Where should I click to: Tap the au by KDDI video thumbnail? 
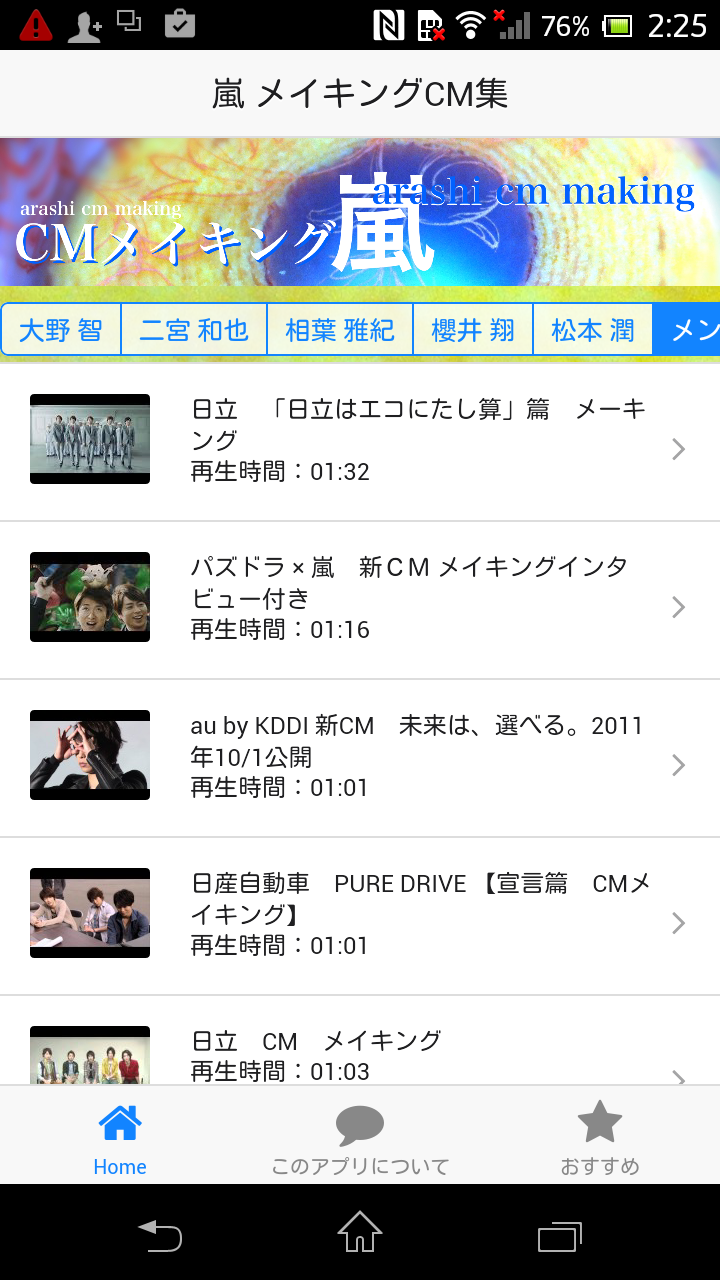click(89, 755)
